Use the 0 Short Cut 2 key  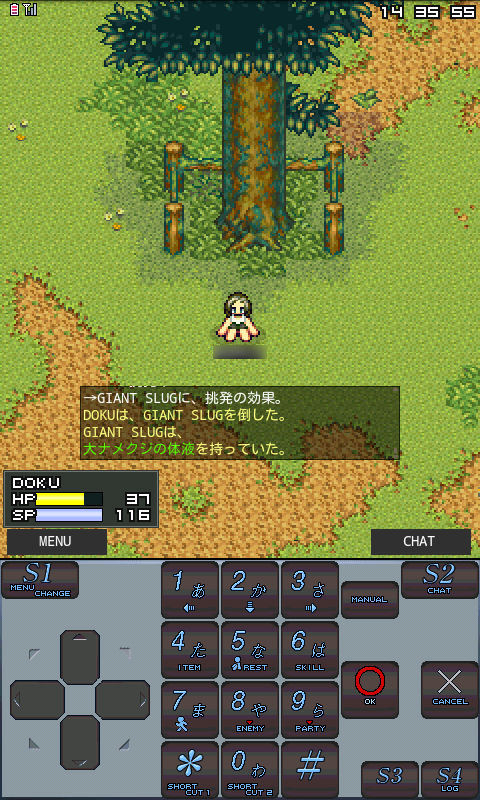tap(249, 769)
